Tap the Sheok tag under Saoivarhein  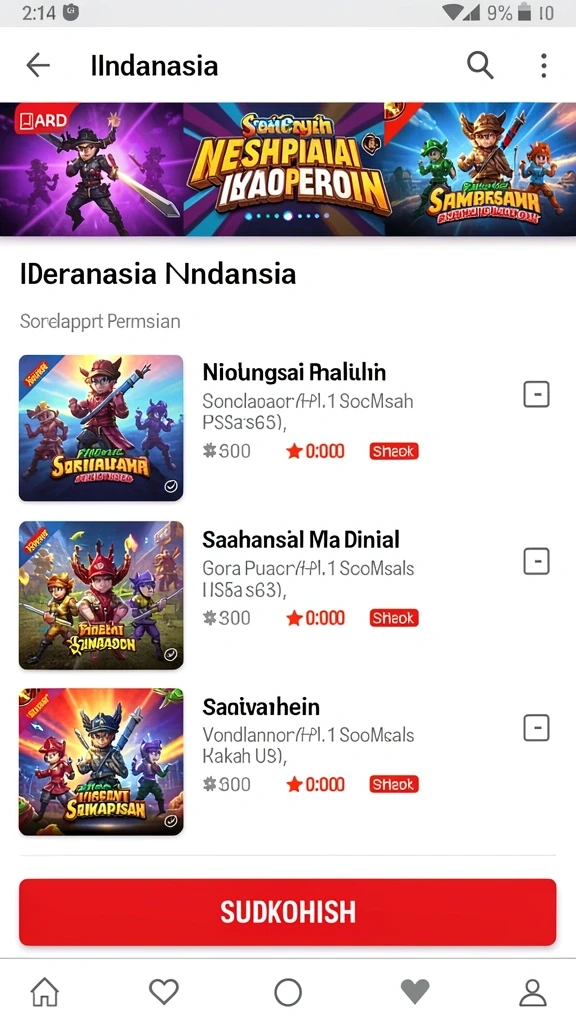click(394, 784)
